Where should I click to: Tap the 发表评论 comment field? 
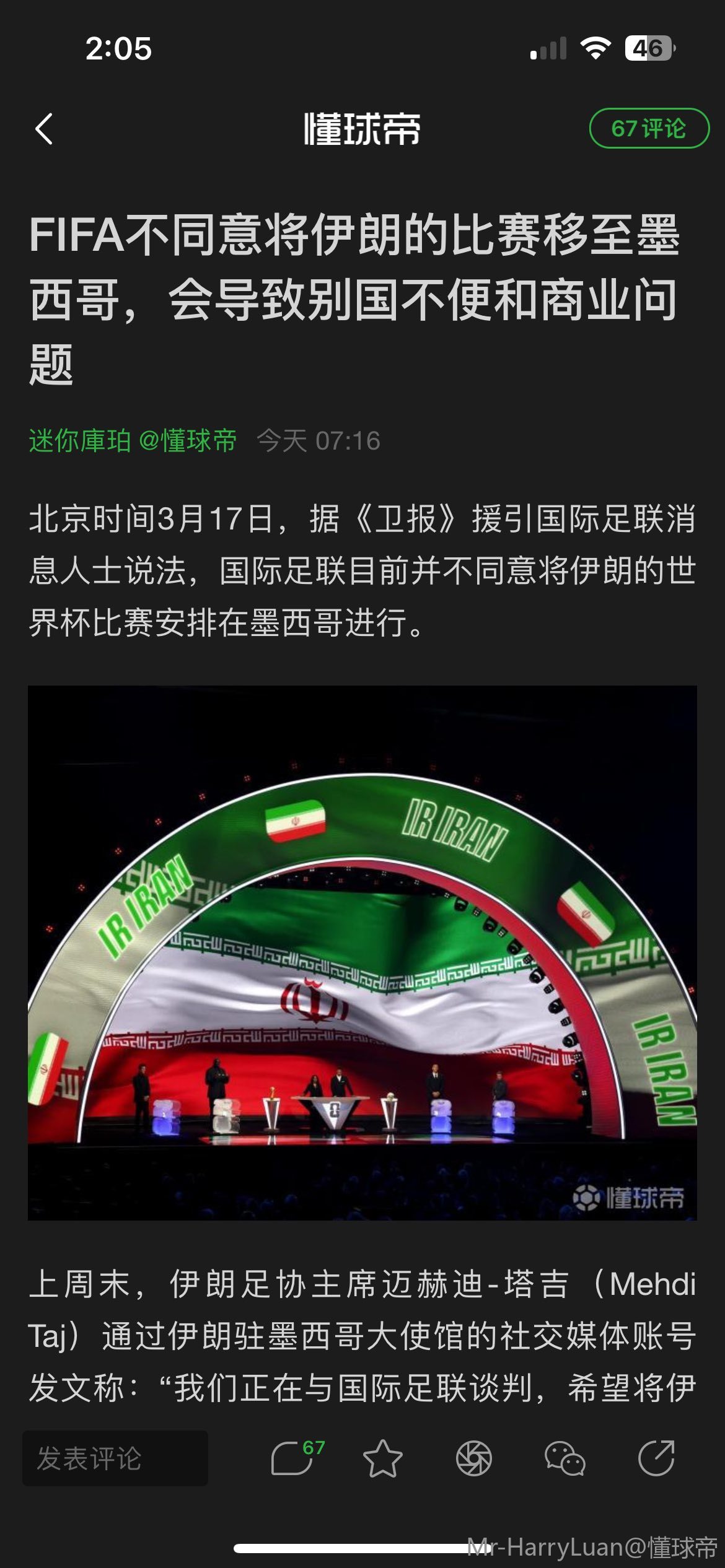pyautogui.click(x=115, y=1458)
